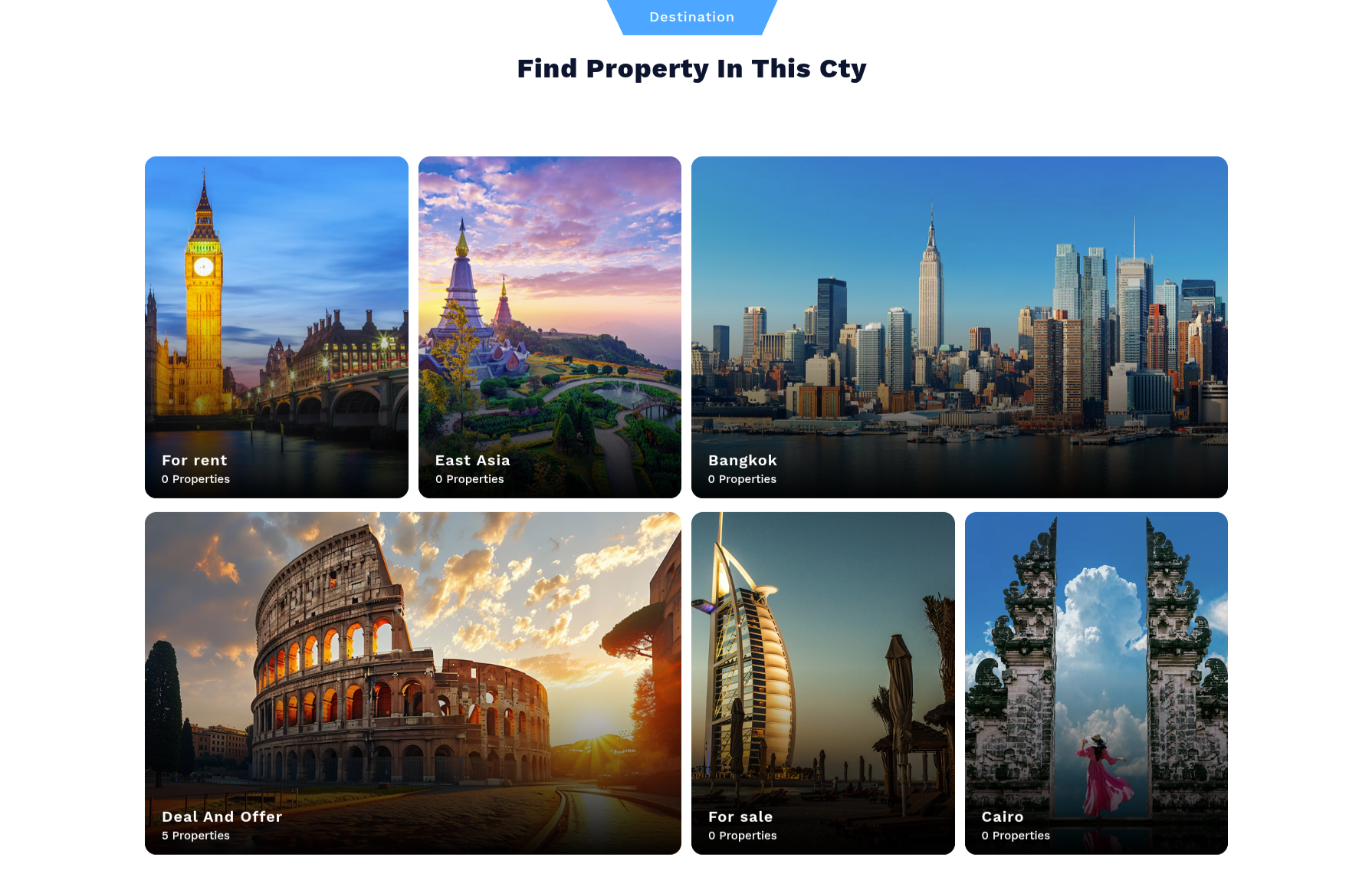
Task: Select the East Asia destination card
Action: point(550,327)
